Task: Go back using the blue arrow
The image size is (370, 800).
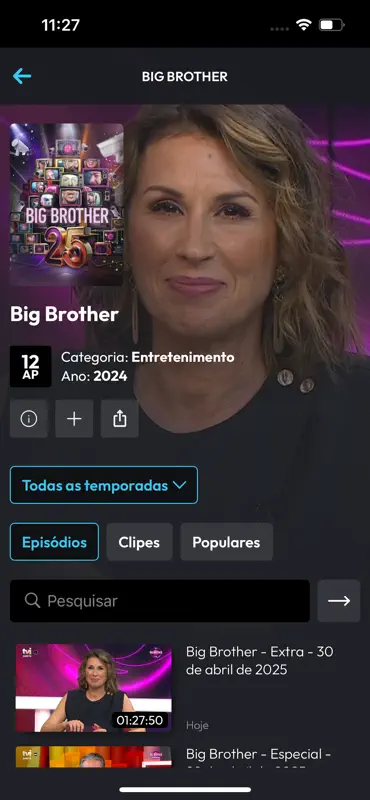Action: coord(22,77)
